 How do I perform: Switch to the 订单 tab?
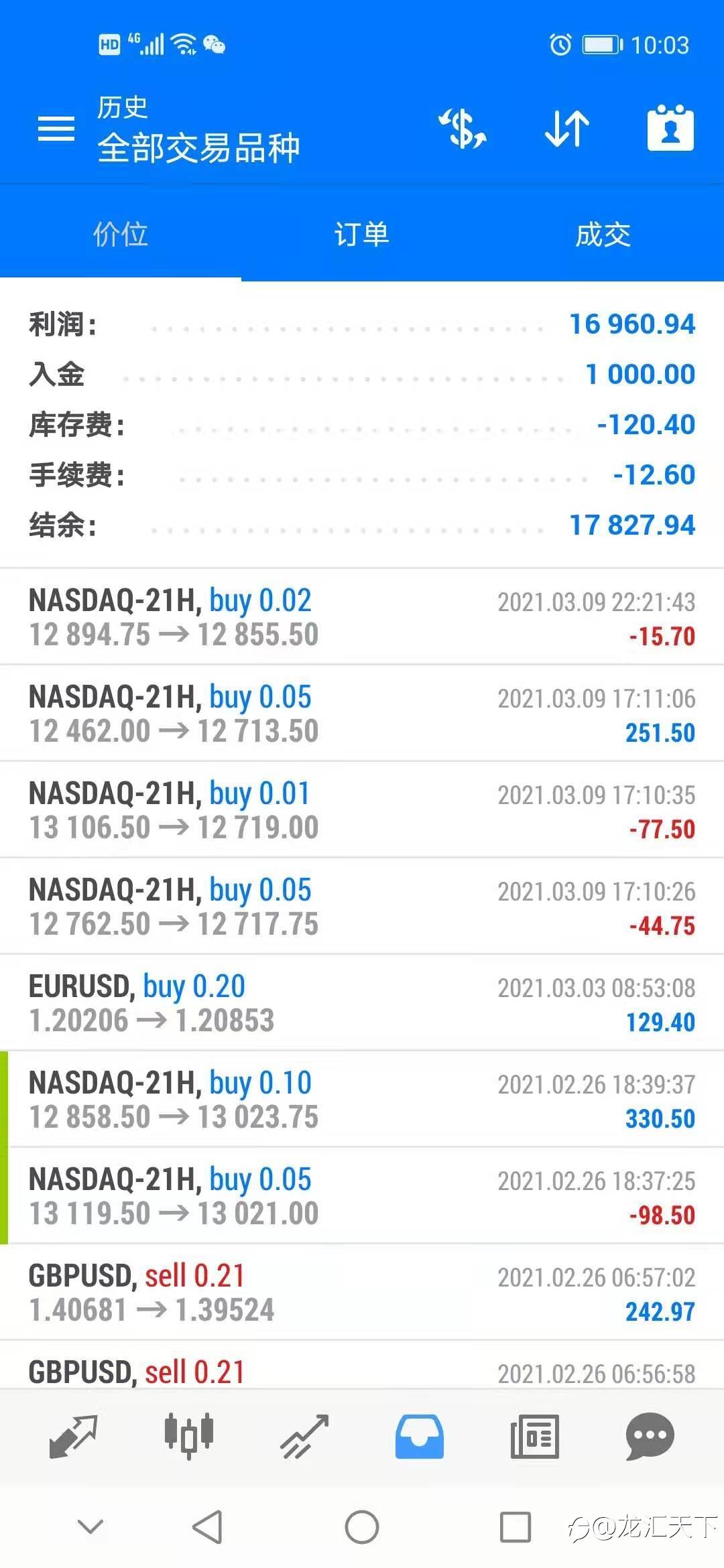(x=362, y=235)
